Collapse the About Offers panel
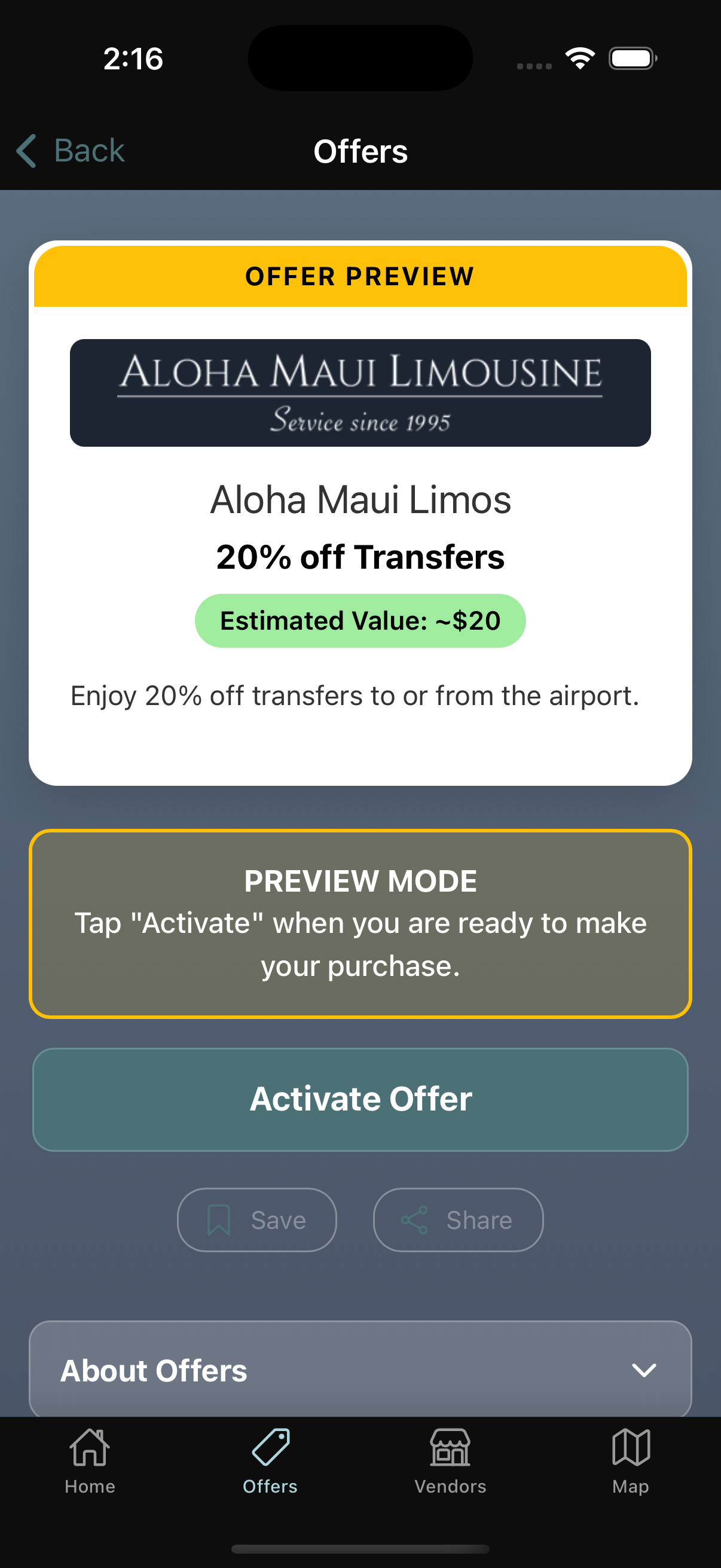This screenshot has width=721, height=1568. (360, 1370)
